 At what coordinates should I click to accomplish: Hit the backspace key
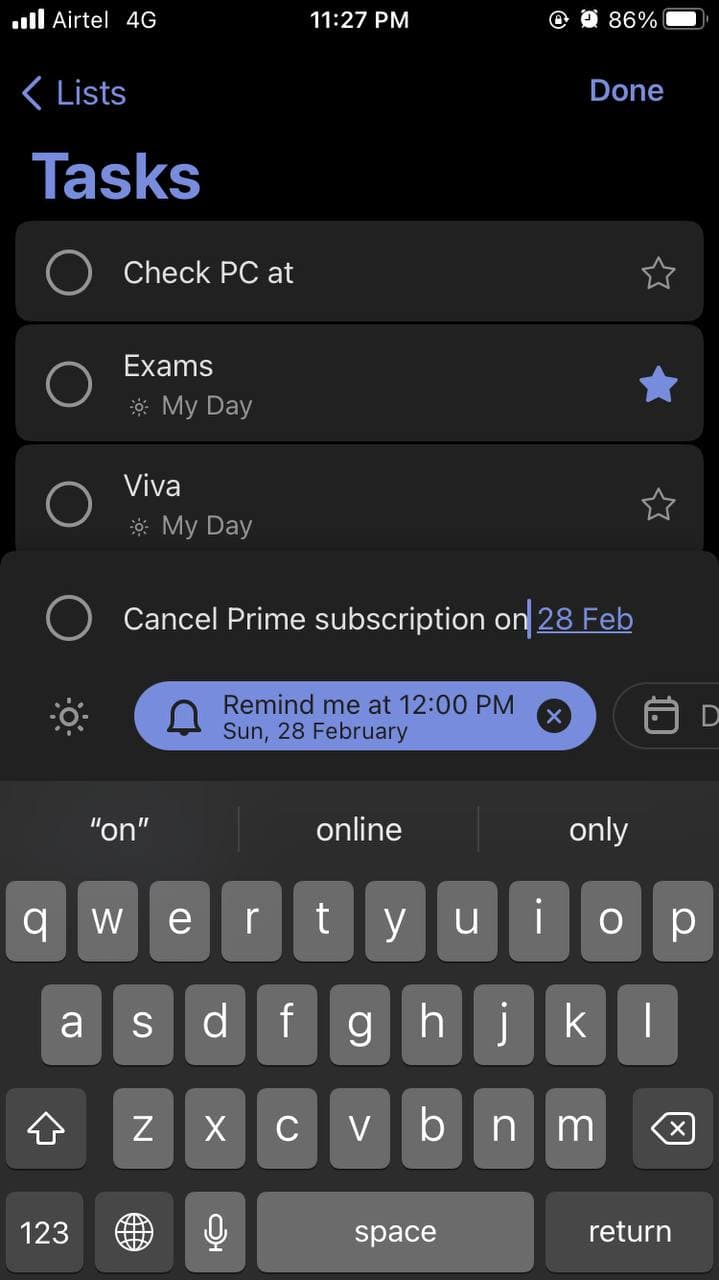[x=672, y=1129]
